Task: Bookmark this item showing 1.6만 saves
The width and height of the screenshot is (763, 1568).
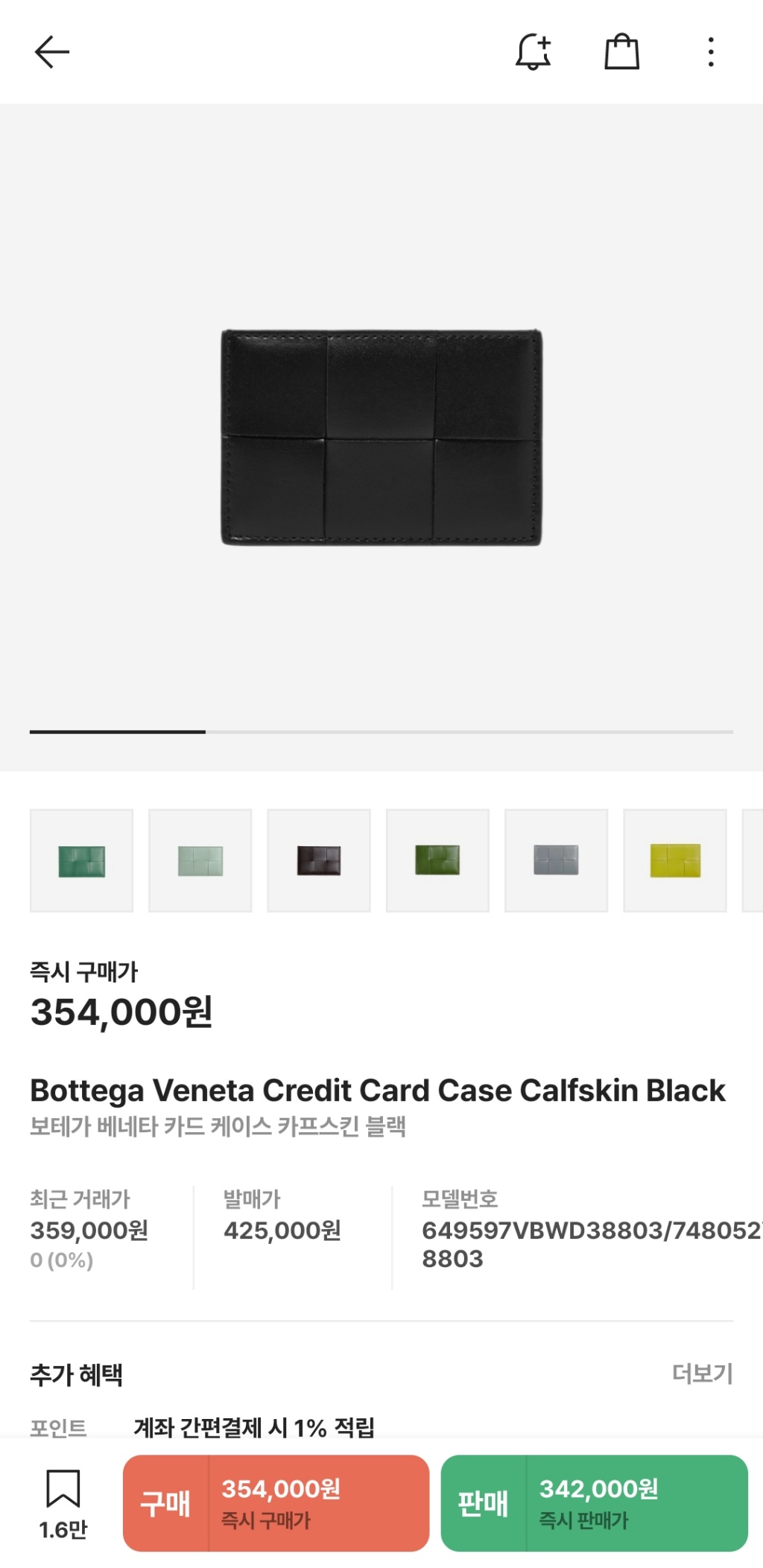Action: coord(63,1503)
